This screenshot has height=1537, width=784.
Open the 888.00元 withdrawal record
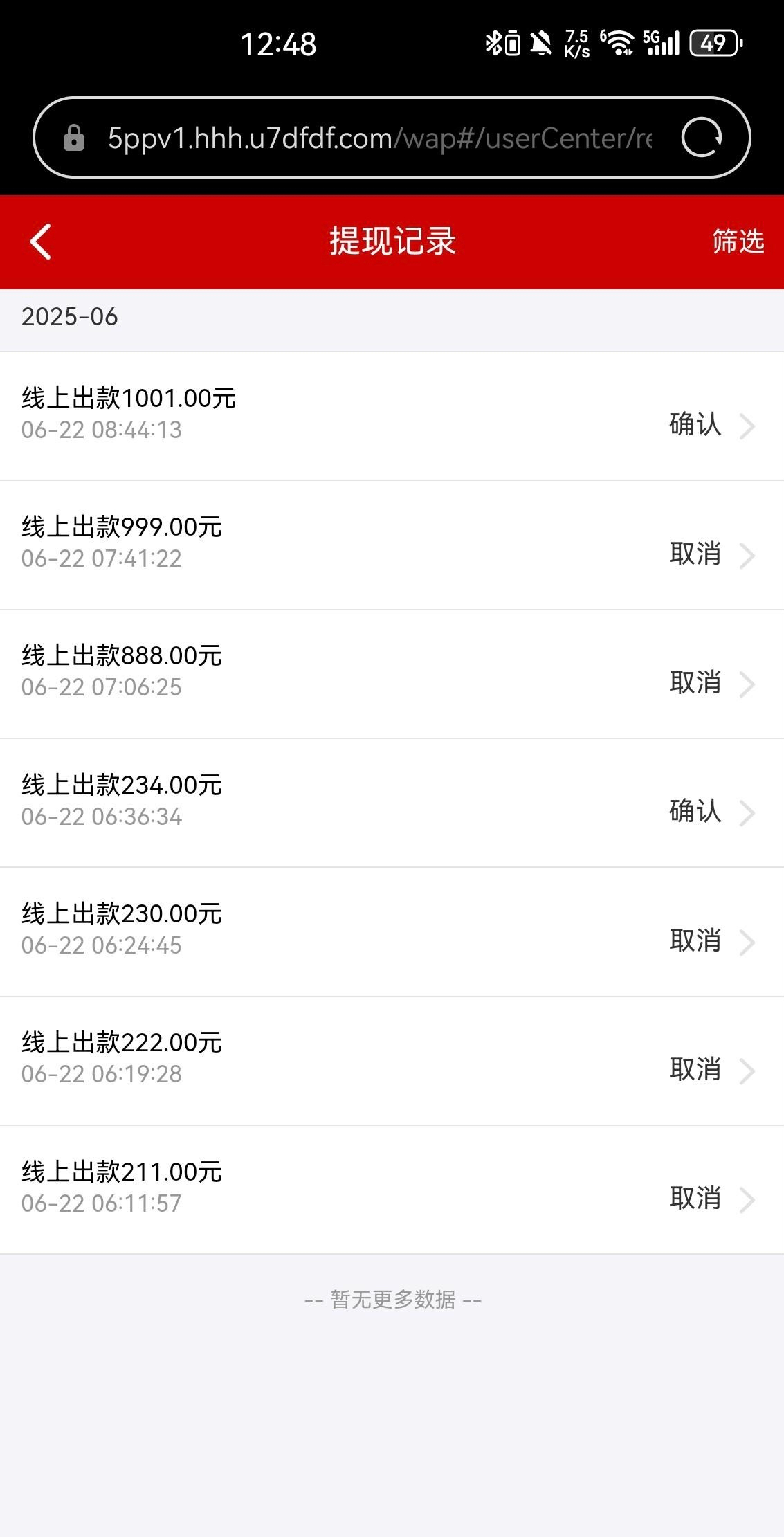pos(392,674)
